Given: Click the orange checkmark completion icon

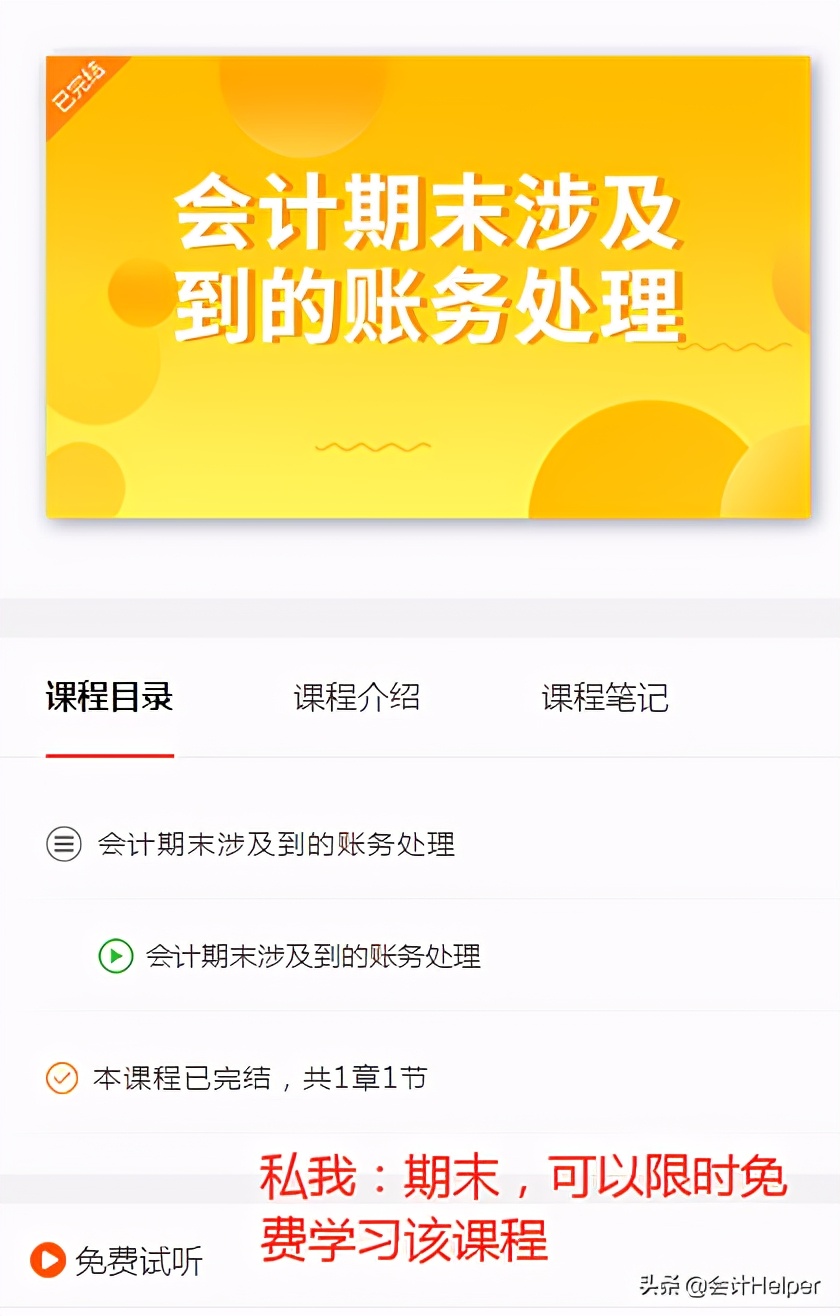Looking at the screenshot, I should point(62,1079).
